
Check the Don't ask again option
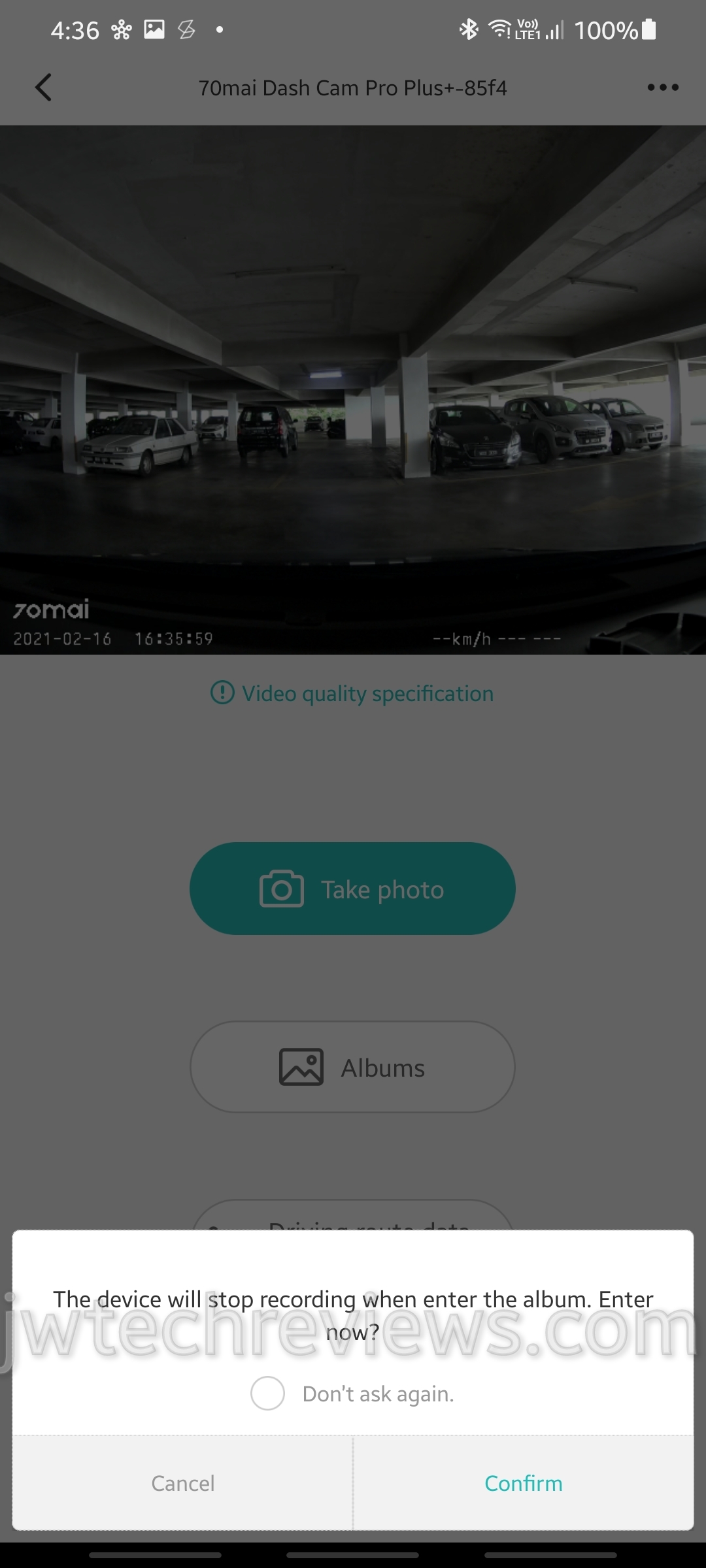coord(267,1393)
